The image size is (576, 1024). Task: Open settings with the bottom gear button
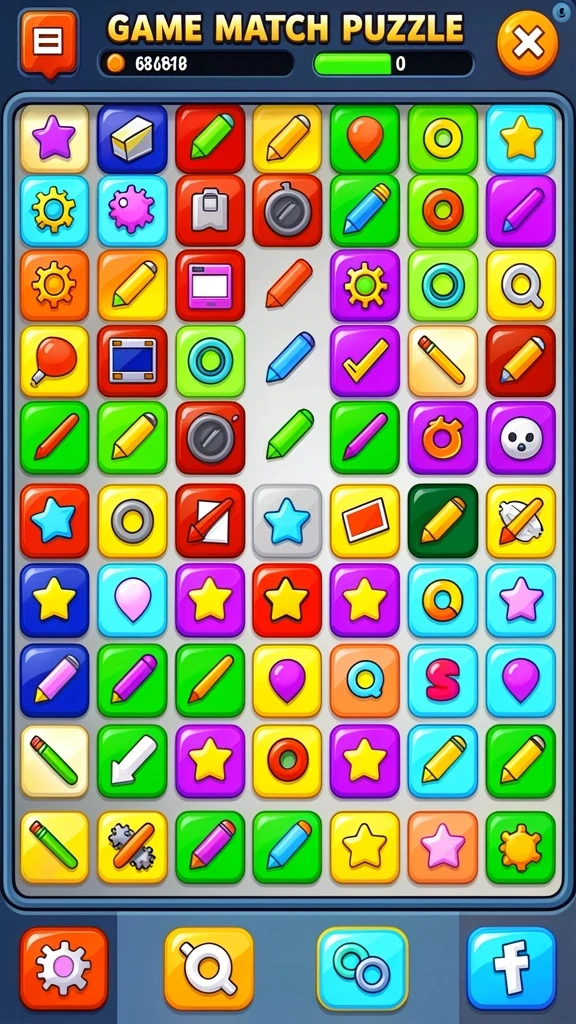click(63, 968)
